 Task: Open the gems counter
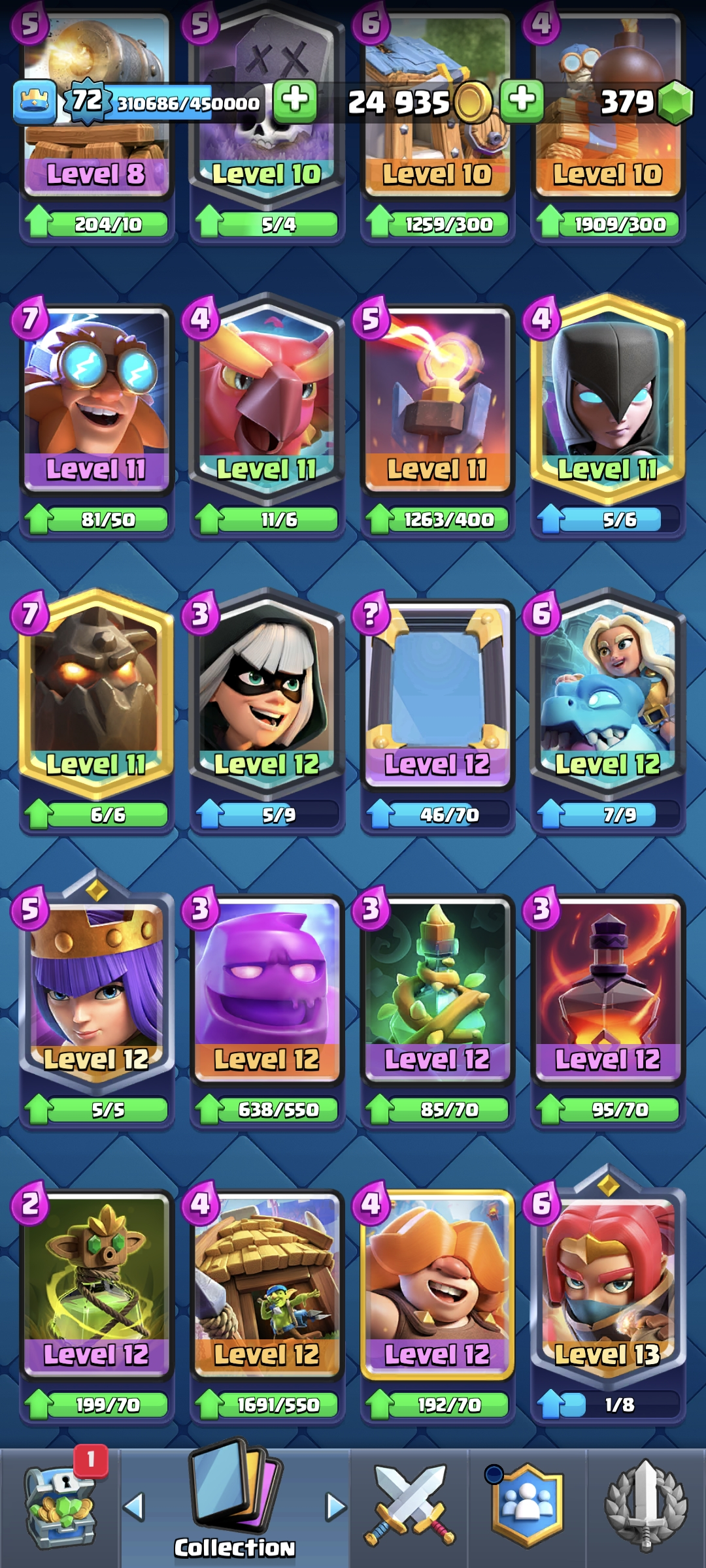(644, 102)
